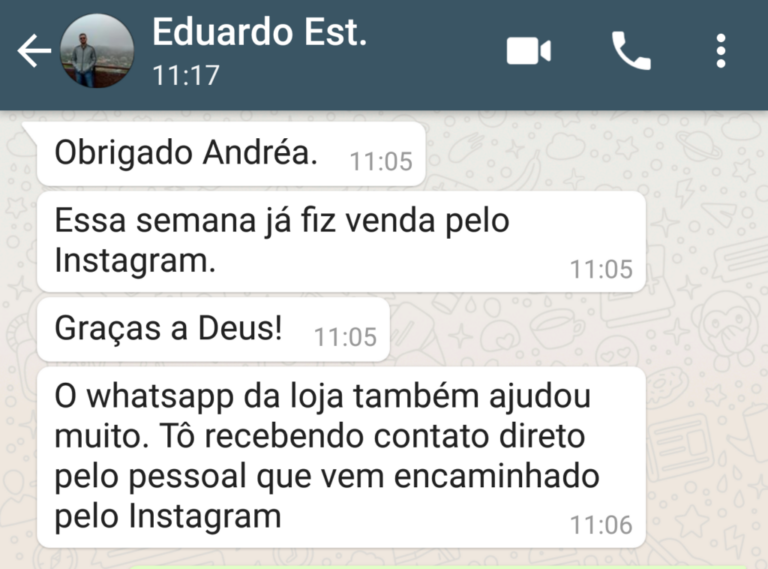
Task: Open the overflow menu
Action: 720,51
